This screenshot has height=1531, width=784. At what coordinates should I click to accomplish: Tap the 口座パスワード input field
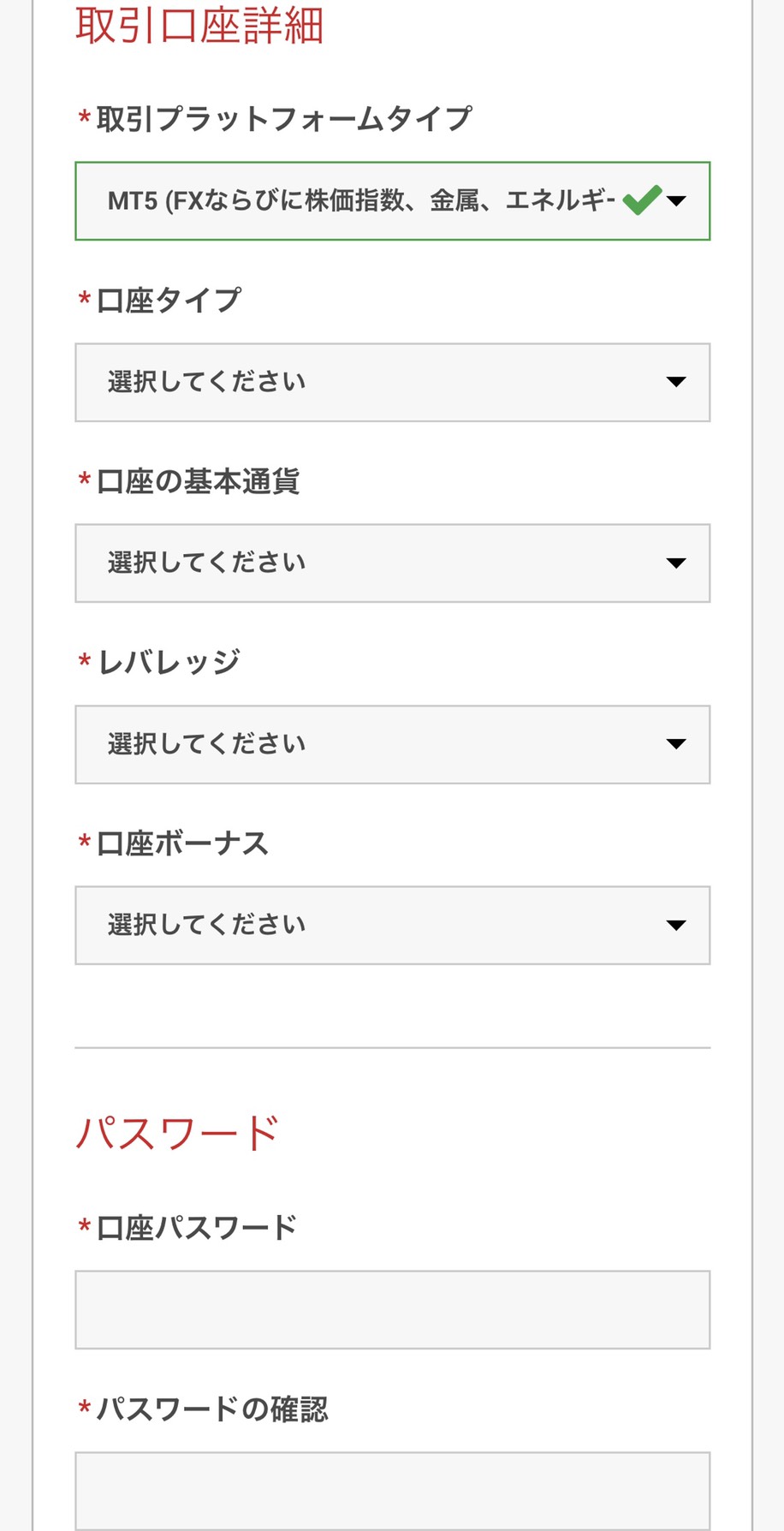click(x=392, y=1310)
